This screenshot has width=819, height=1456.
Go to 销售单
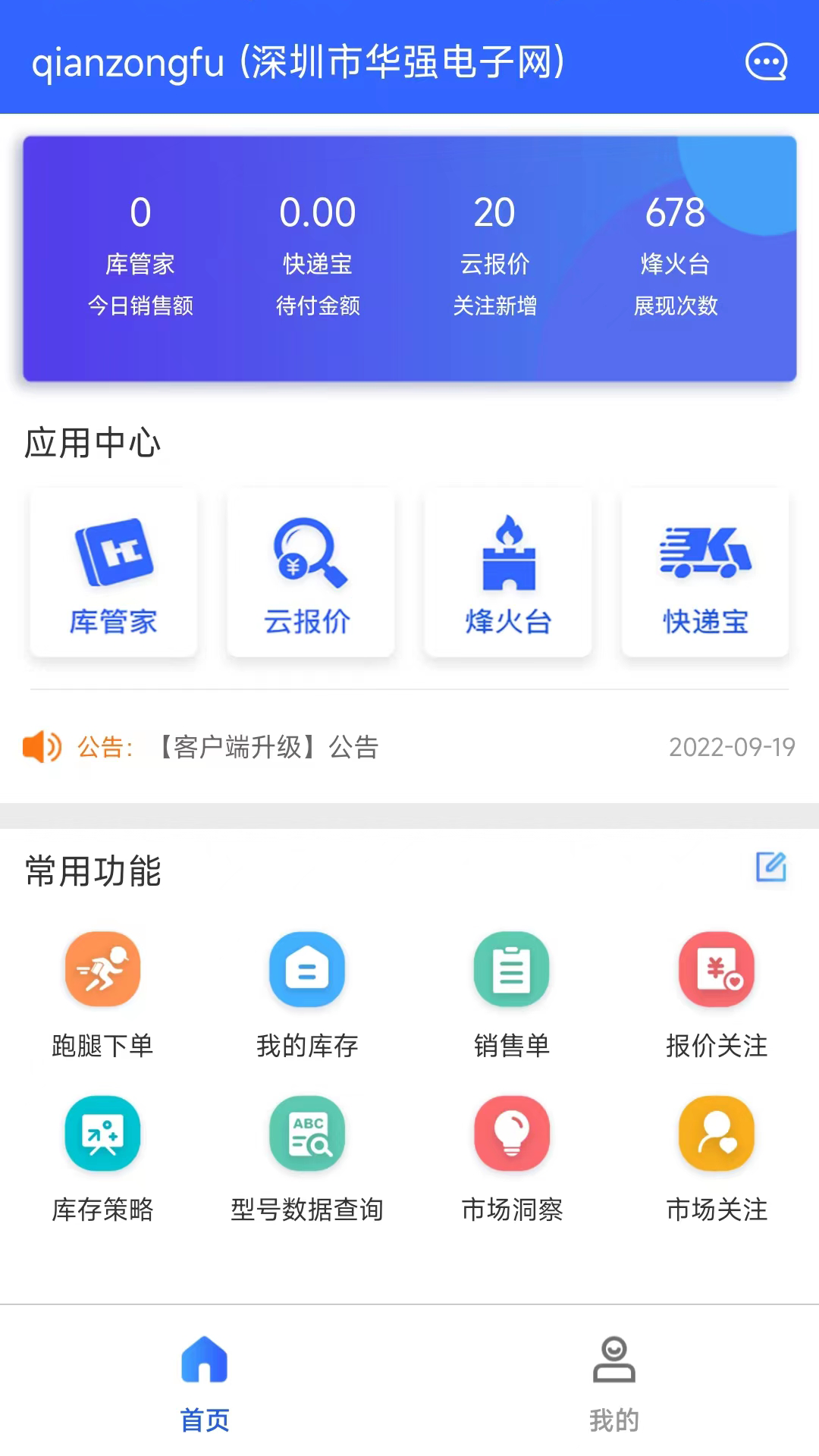click(512, 993)
